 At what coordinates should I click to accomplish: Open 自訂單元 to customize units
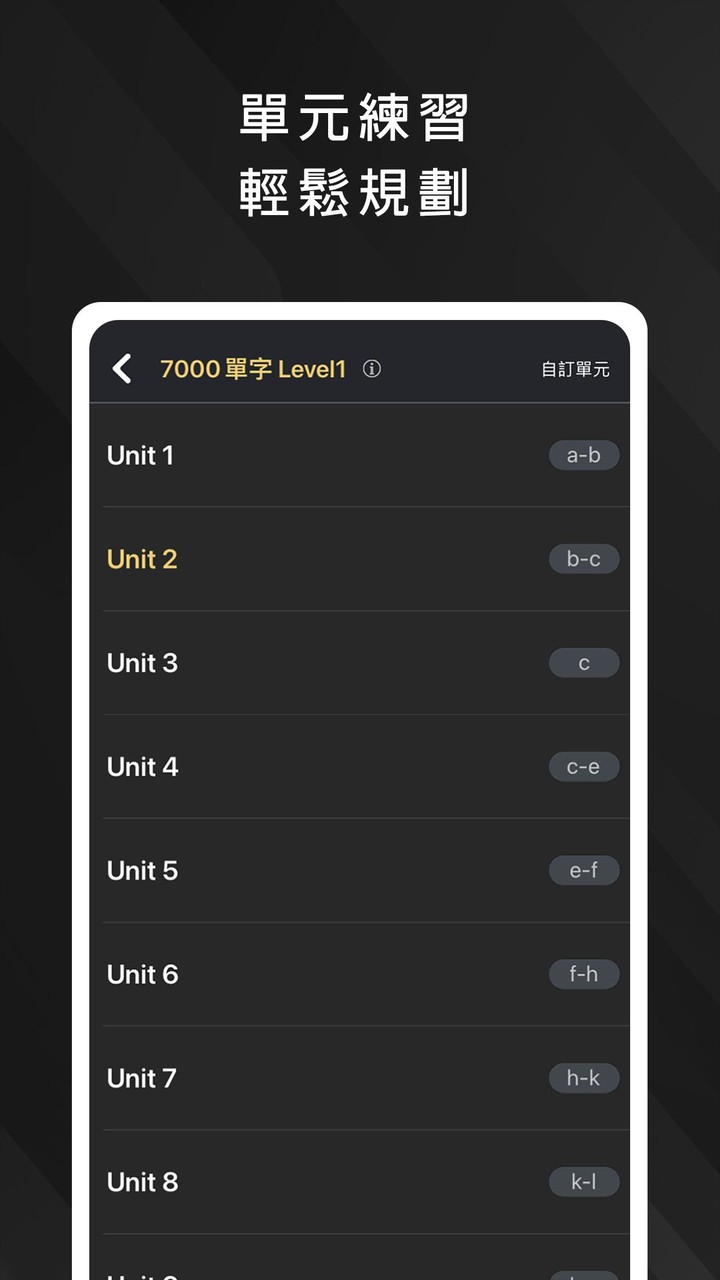point(577,369)
